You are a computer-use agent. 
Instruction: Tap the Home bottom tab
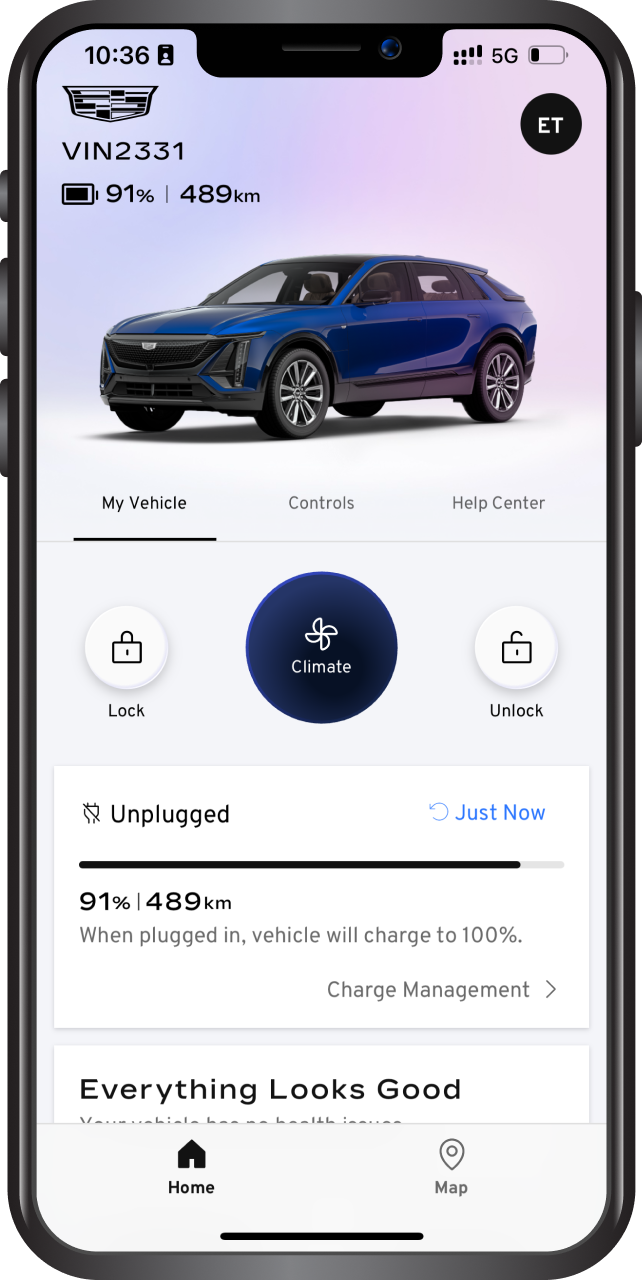tap(191, 1167)
